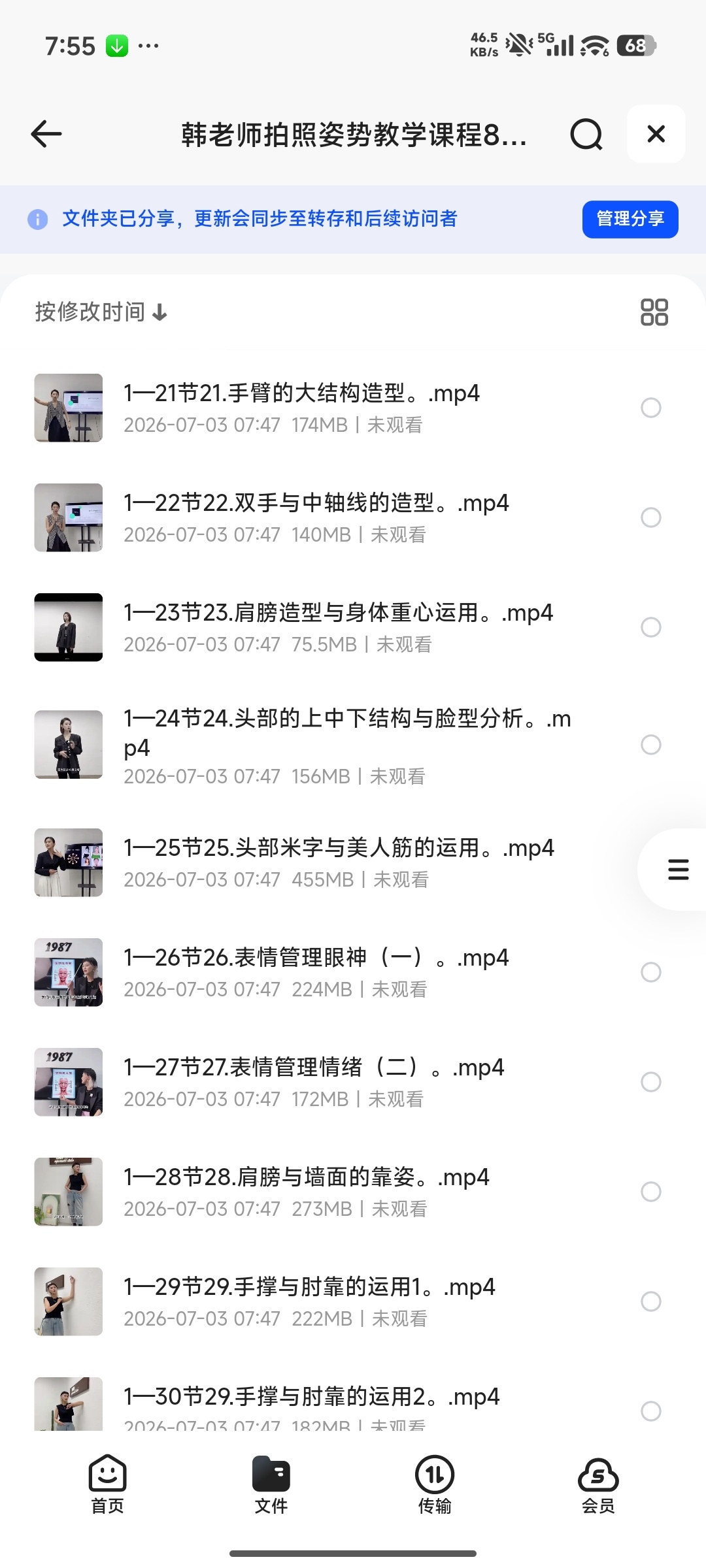Select the circle for 1—26节26.表情管理眼神

click(650, 972)
